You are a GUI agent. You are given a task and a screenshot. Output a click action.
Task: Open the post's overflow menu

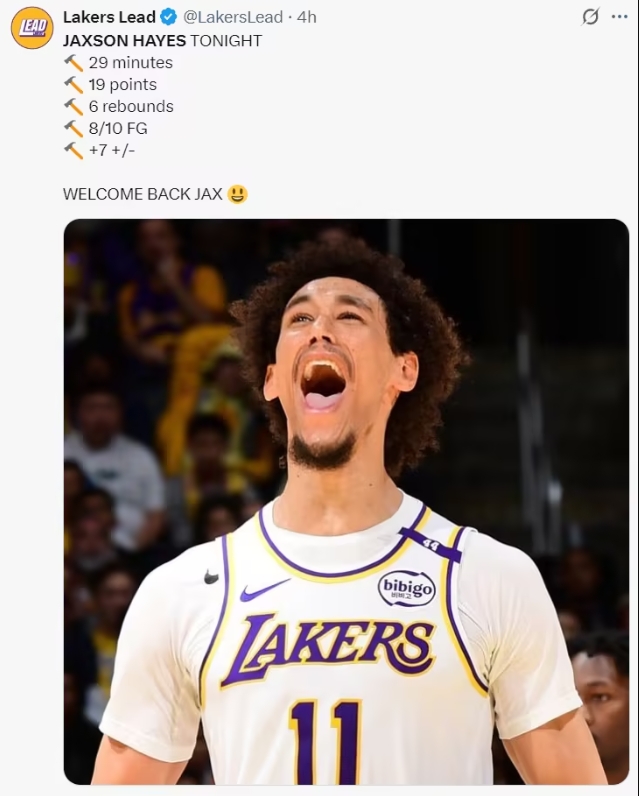tap(620, 17)
